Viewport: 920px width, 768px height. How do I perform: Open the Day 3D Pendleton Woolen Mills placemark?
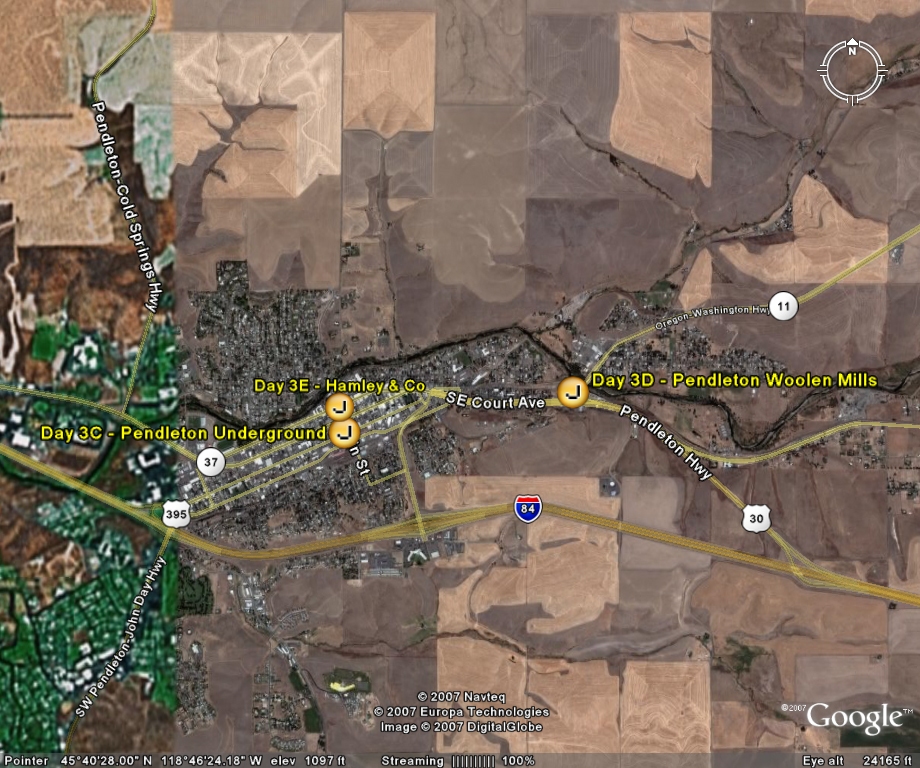click(x=572, y=393)
